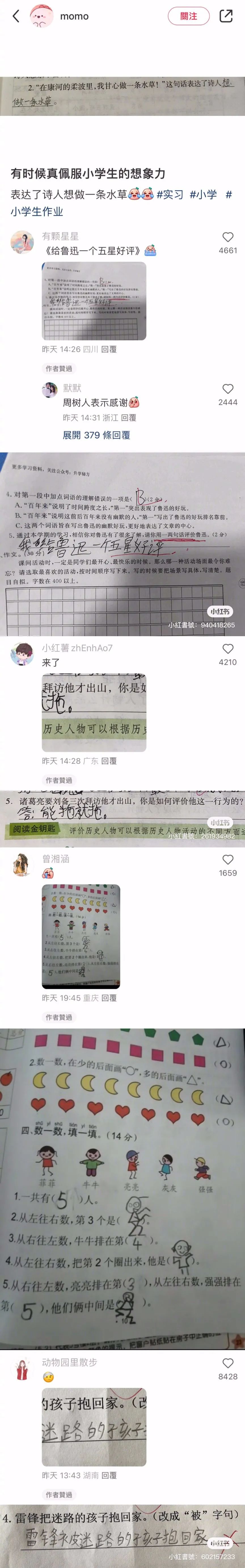This screenshot has height=1568, width=245.
Task: Open the image in 有颗星星's comment
Action: point(94,301)
